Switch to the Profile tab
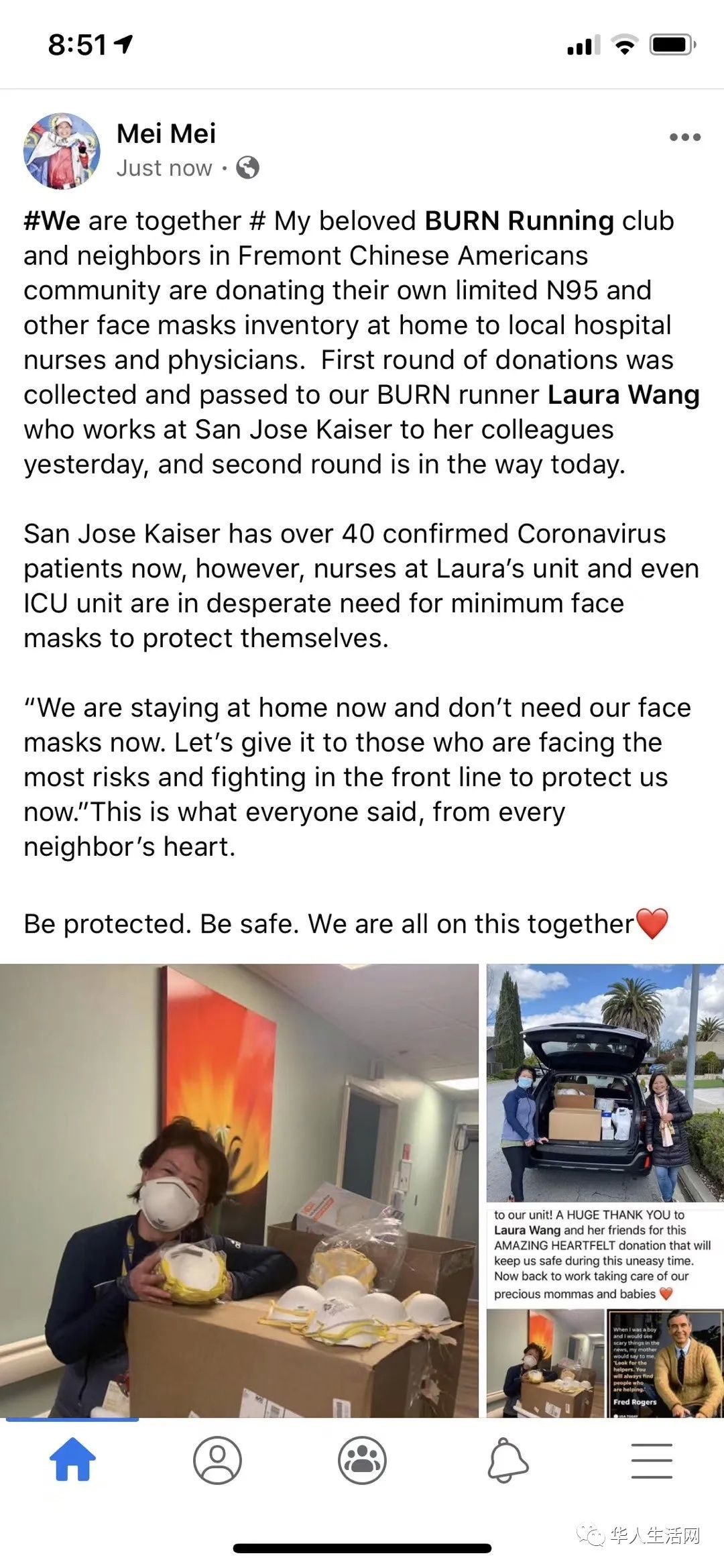The width and height of the screenshot is (724, 1568). click(217, 1459)
